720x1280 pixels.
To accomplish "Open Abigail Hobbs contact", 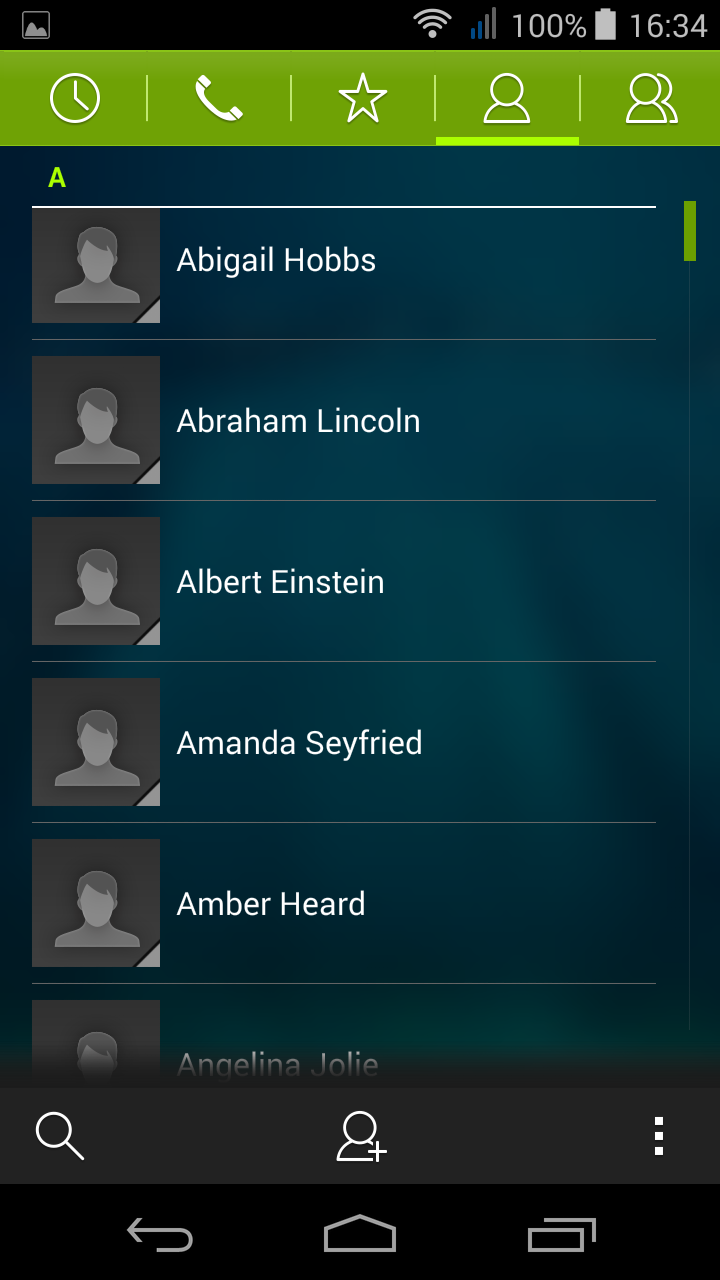I will pyautogui.click(x=344, y=260).
